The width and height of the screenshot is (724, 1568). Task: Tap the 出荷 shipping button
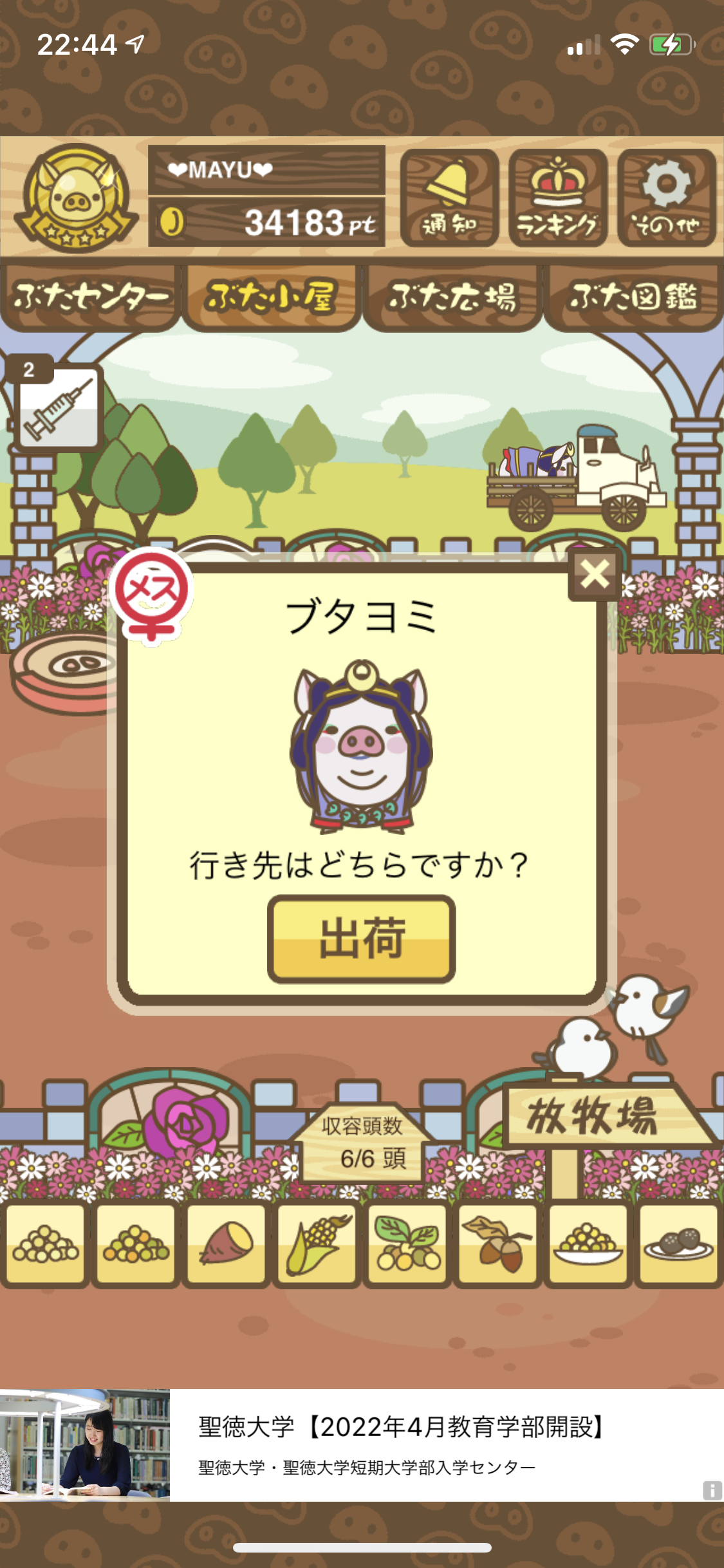point(362,939)
